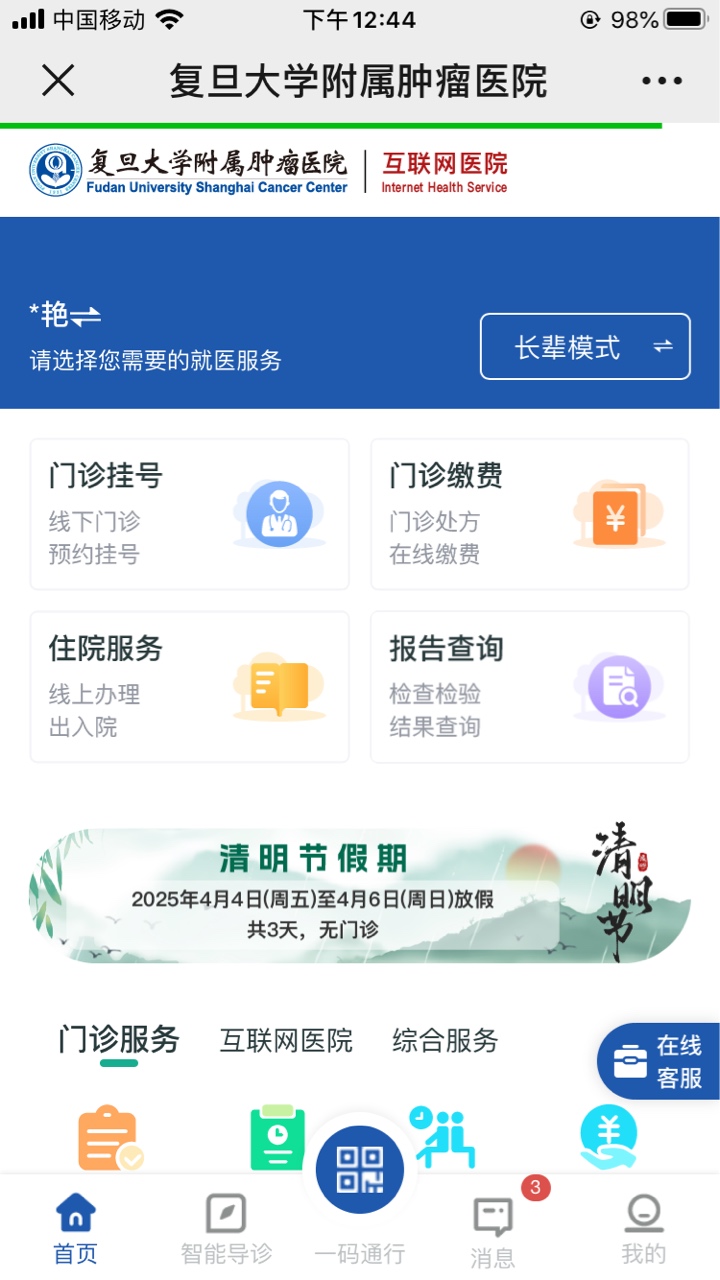Switch patient next to *艳
Image resolution: width=720 pixels, height=1280 pixels.
point(86,316)
